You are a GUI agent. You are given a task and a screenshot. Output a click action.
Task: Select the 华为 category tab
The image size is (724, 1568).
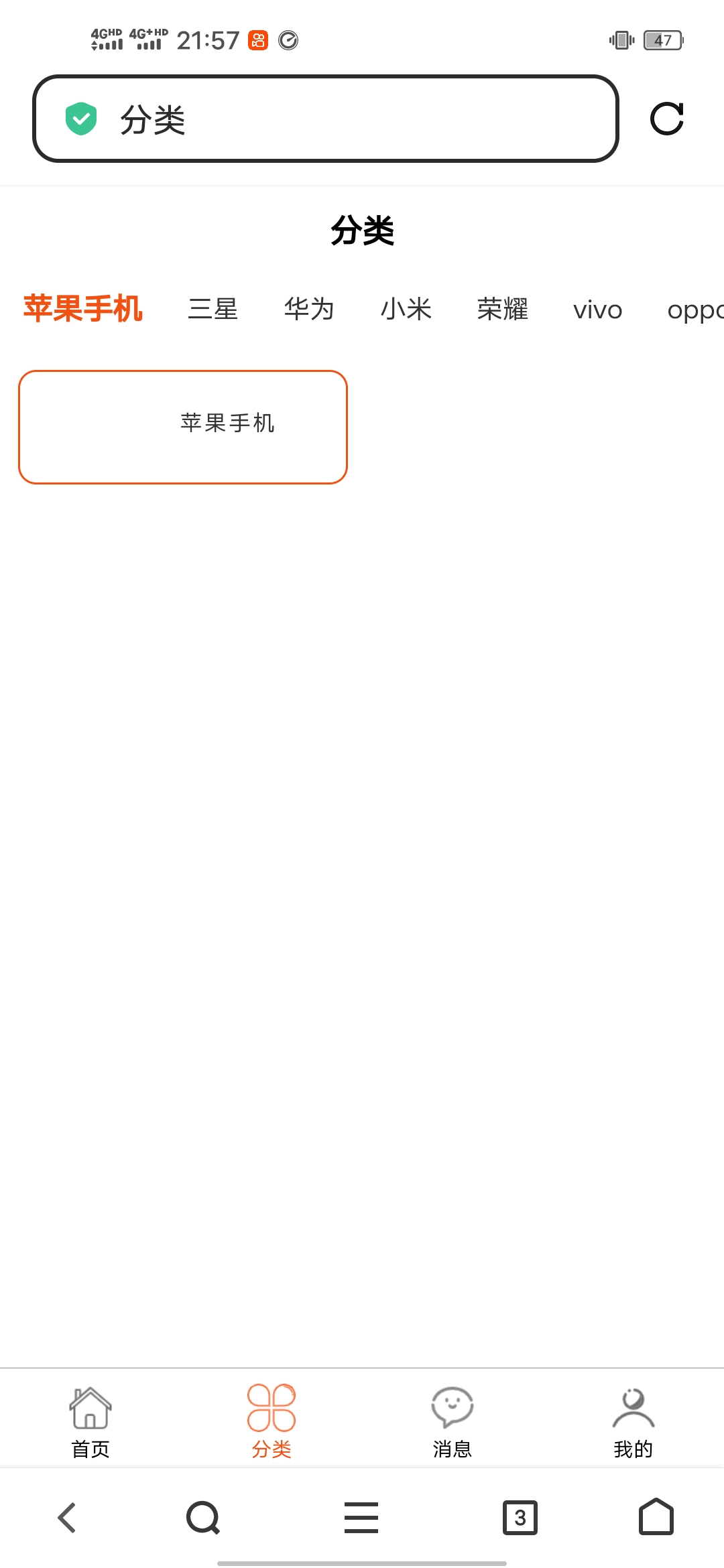[309, 310]
